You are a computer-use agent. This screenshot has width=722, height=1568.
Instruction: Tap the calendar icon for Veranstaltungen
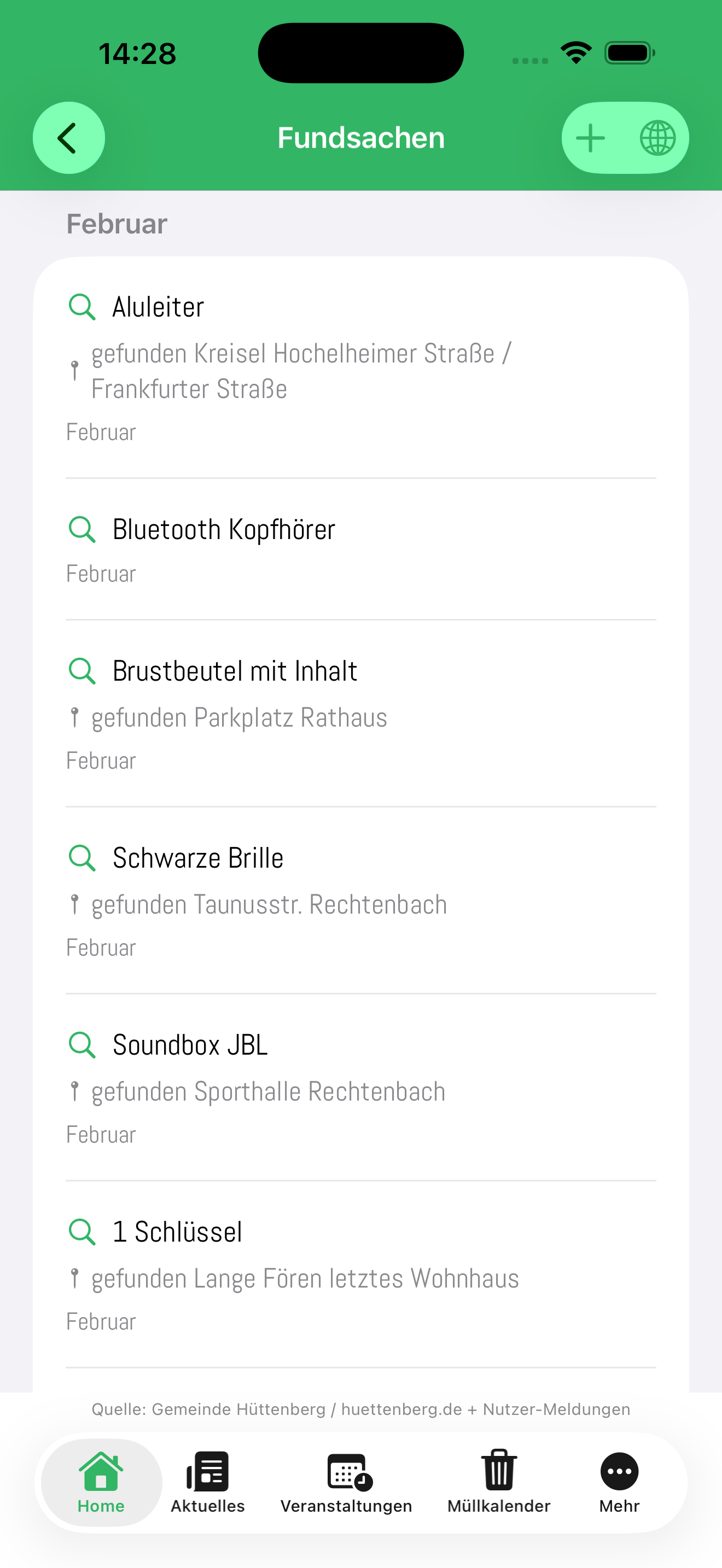[x=346, y=1464]
